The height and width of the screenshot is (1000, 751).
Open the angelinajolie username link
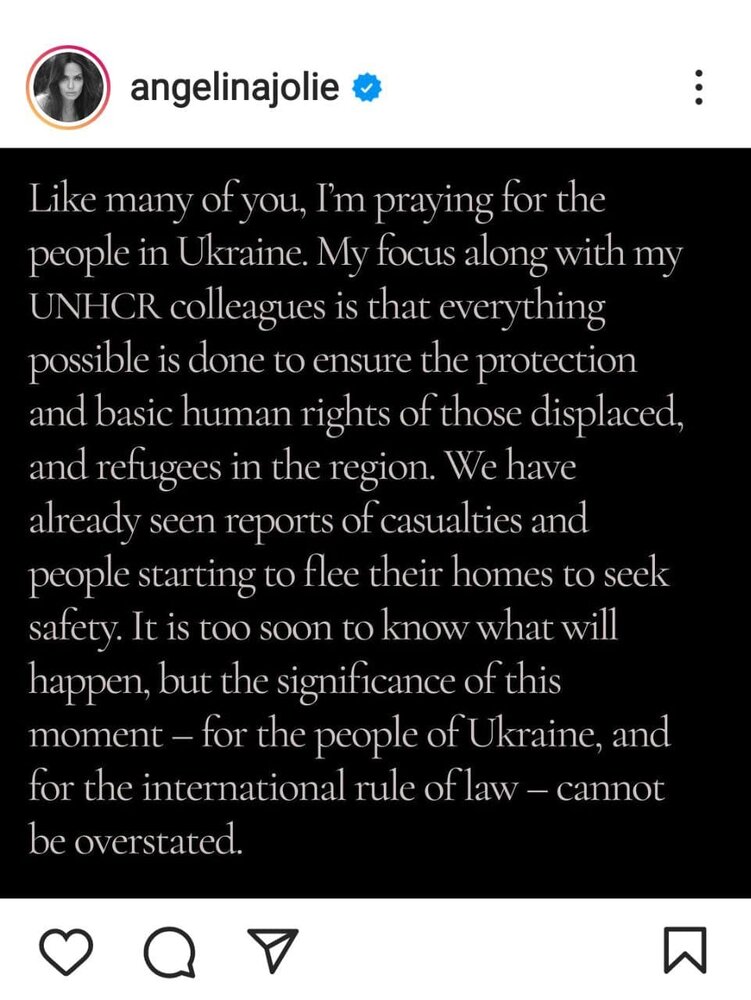tap(236, 88)
